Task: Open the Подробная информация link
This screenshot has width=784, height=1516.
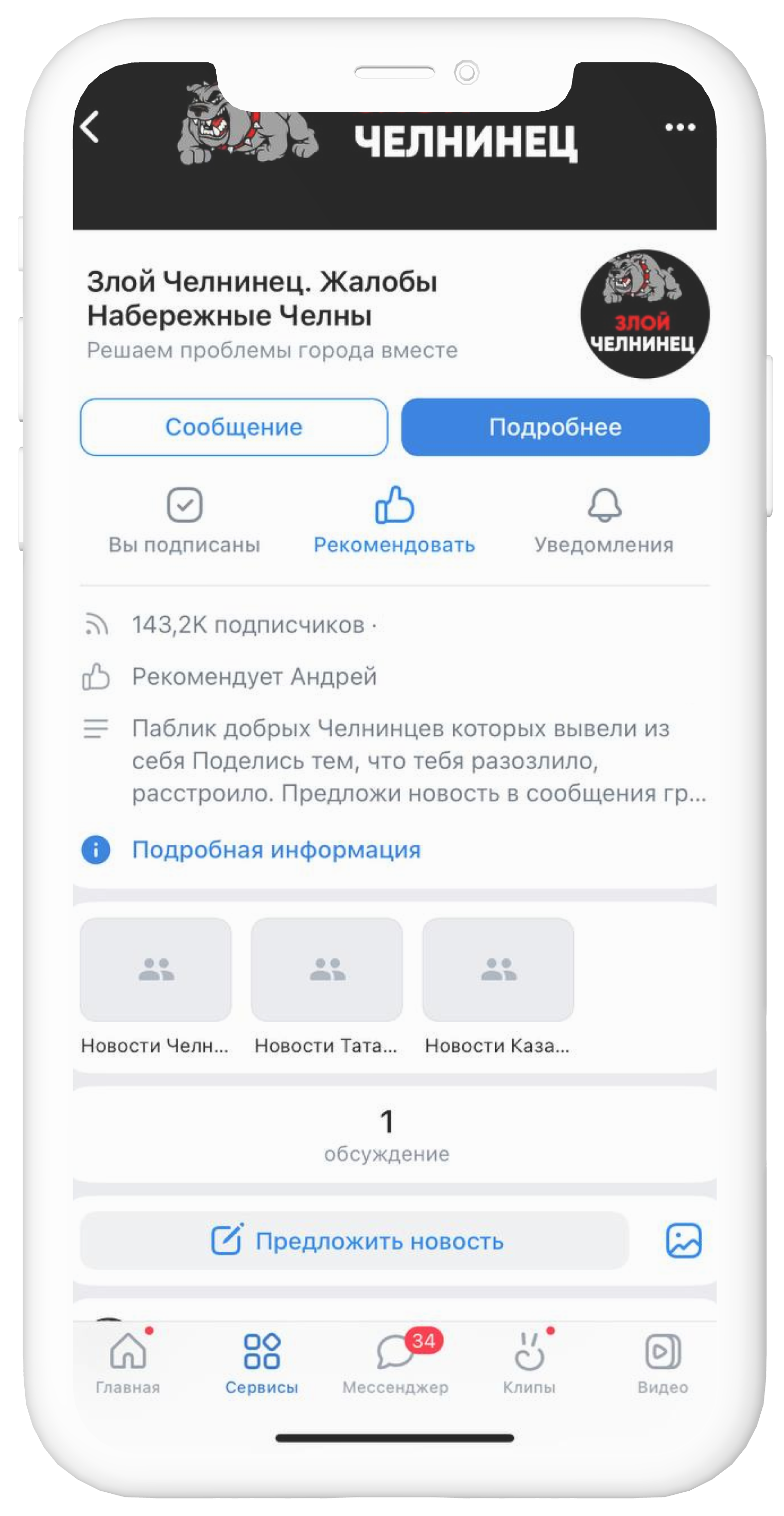Action: (x=276, y=849)
